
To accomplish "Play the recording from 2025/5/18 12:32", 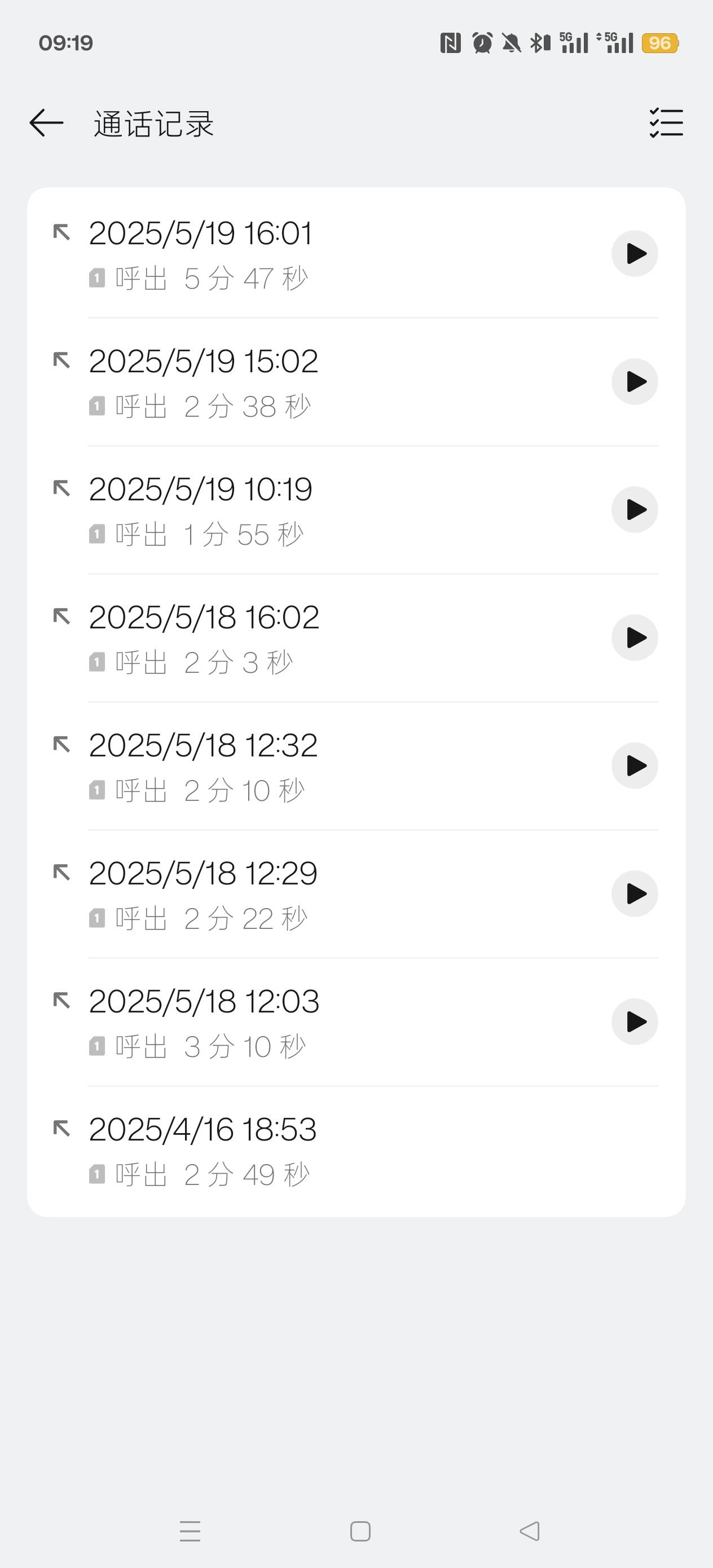I will click(x=635, y=765).
